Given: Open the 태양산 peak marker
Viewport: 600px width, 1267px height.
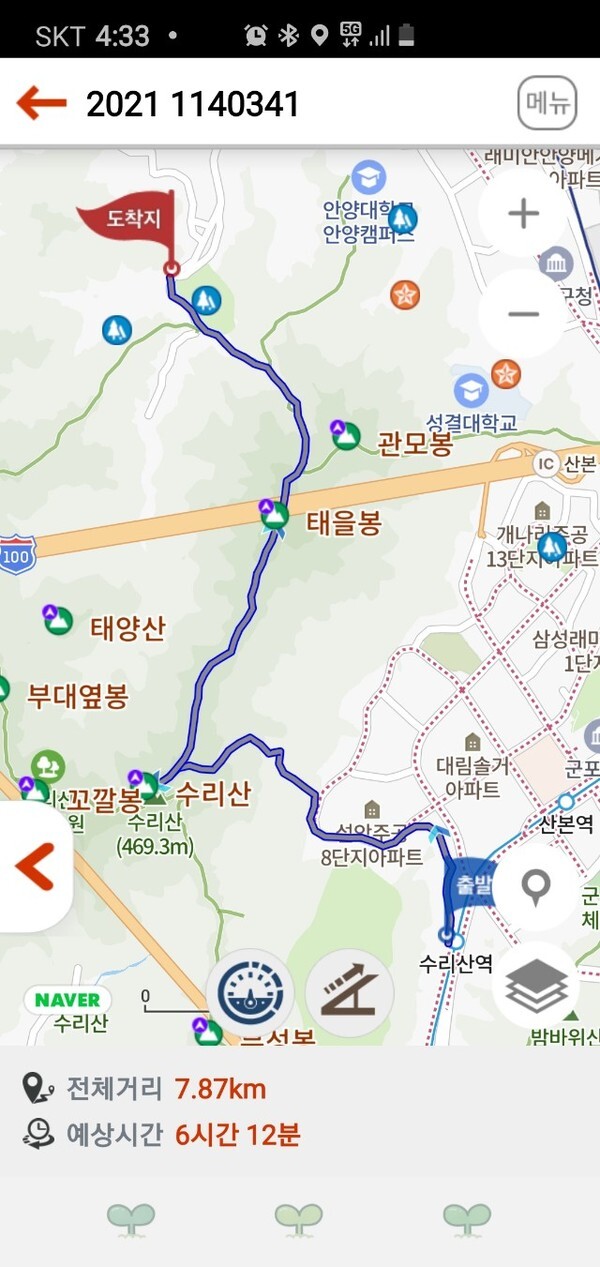Looking at the screenshot, I should pyautogui.click(x=58, y=620).
